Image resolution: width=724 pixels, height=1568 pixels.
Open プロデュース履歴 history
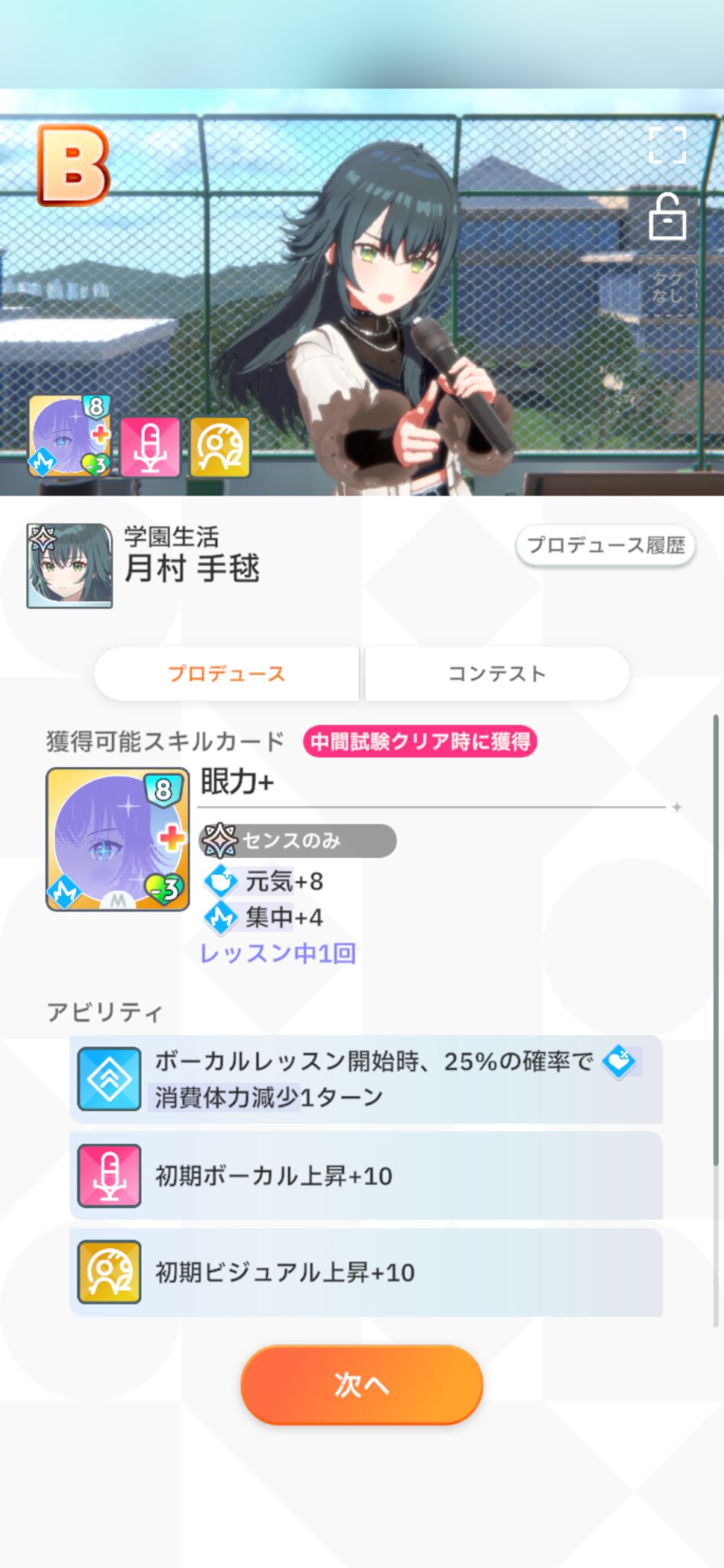click(606, 546)
